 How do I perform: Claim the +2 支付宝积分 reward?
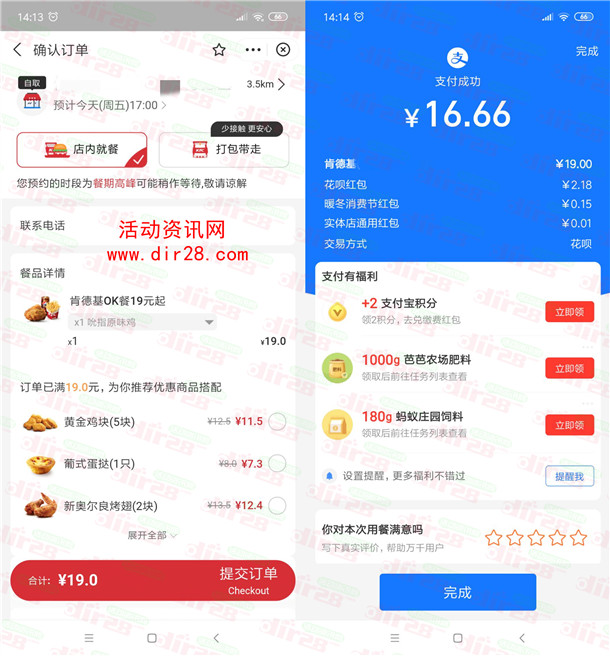(569, 312)
